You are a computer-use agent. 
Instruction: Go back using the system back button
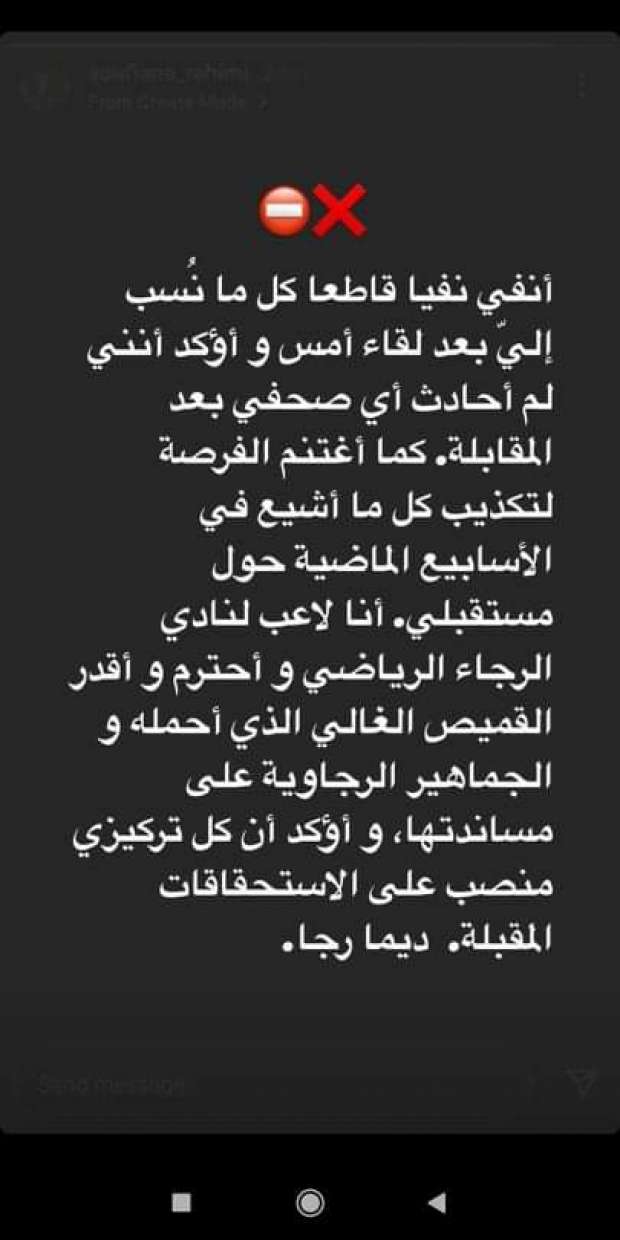(x=437, y=1202)
